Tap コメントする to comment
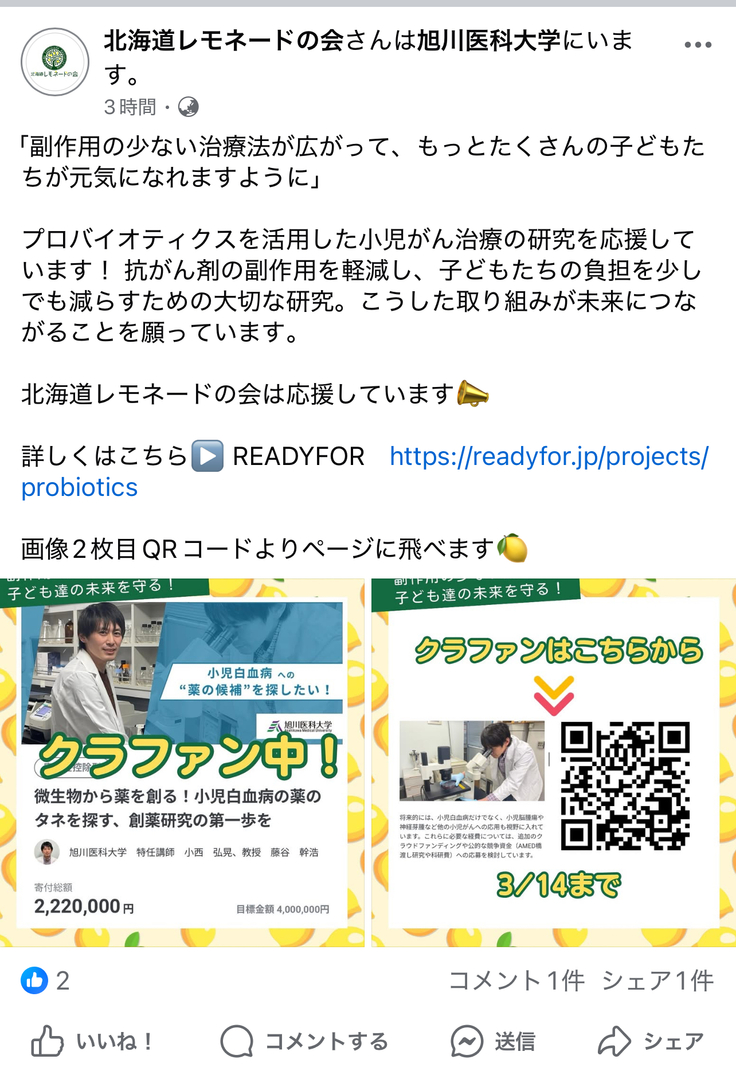736x1071 pixels. pyautogui.click(x=304, y=1041)
